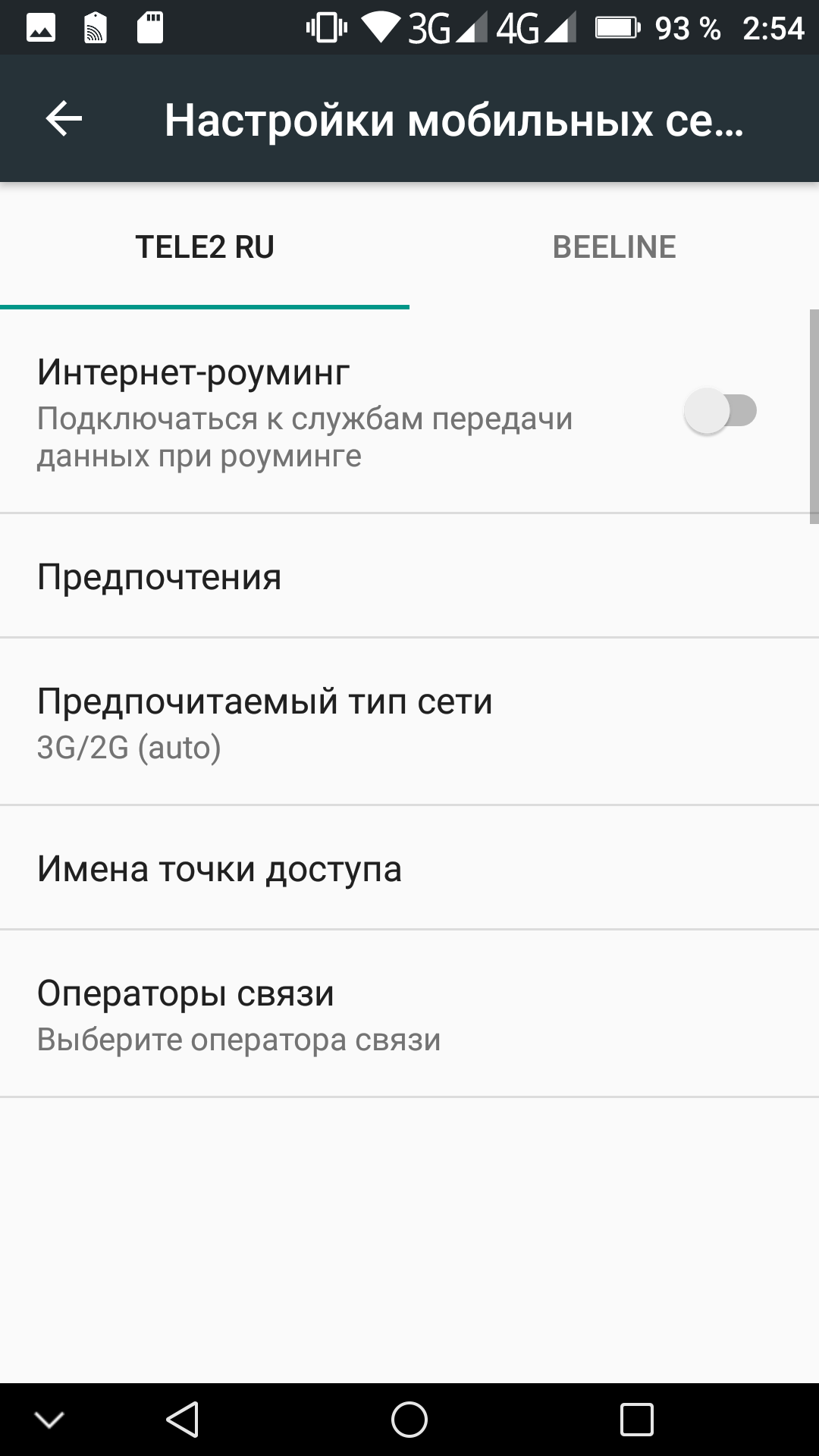
Task: Select the TELE2 RU tab
Action: pos(205,247)
